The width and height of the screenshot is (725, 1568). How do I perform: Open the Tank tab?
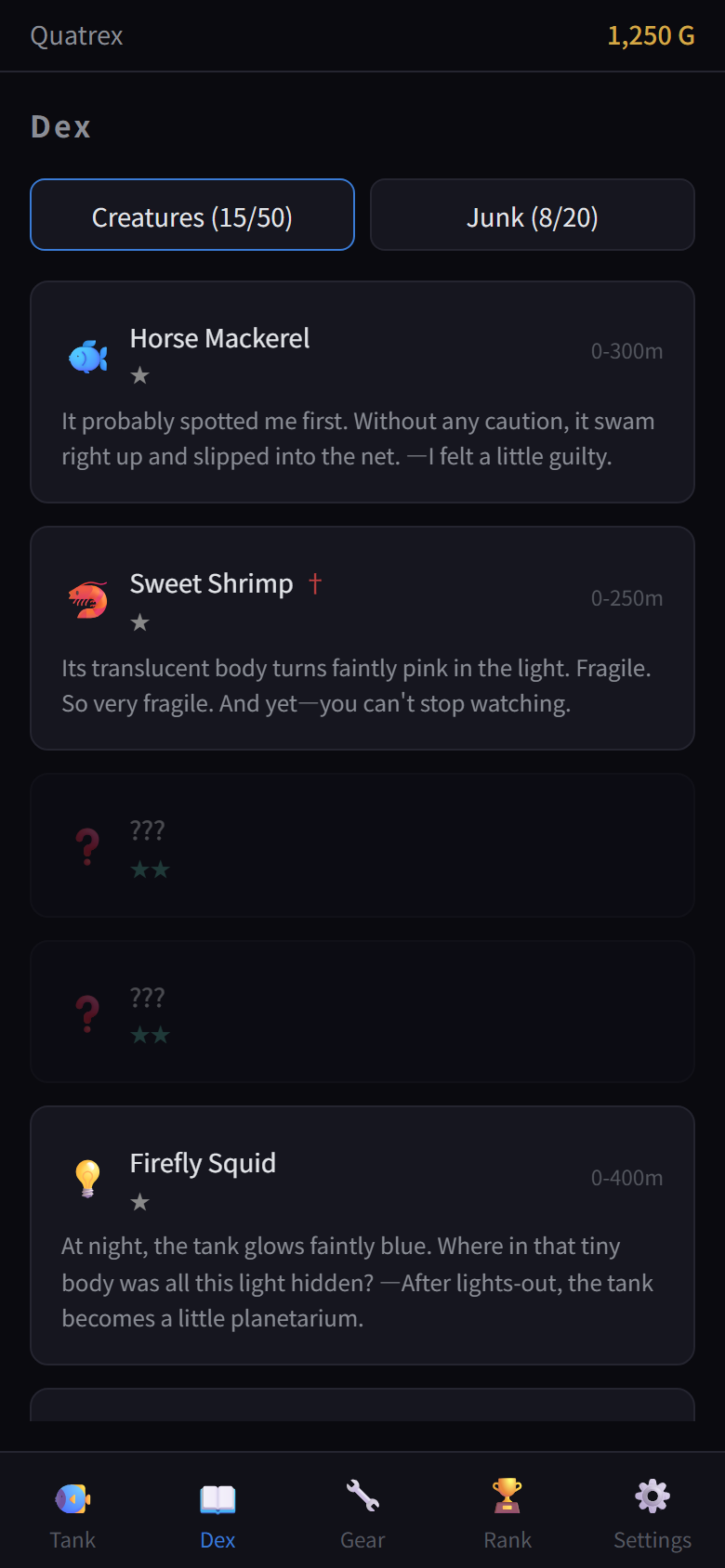click(x=72, y=1512)
